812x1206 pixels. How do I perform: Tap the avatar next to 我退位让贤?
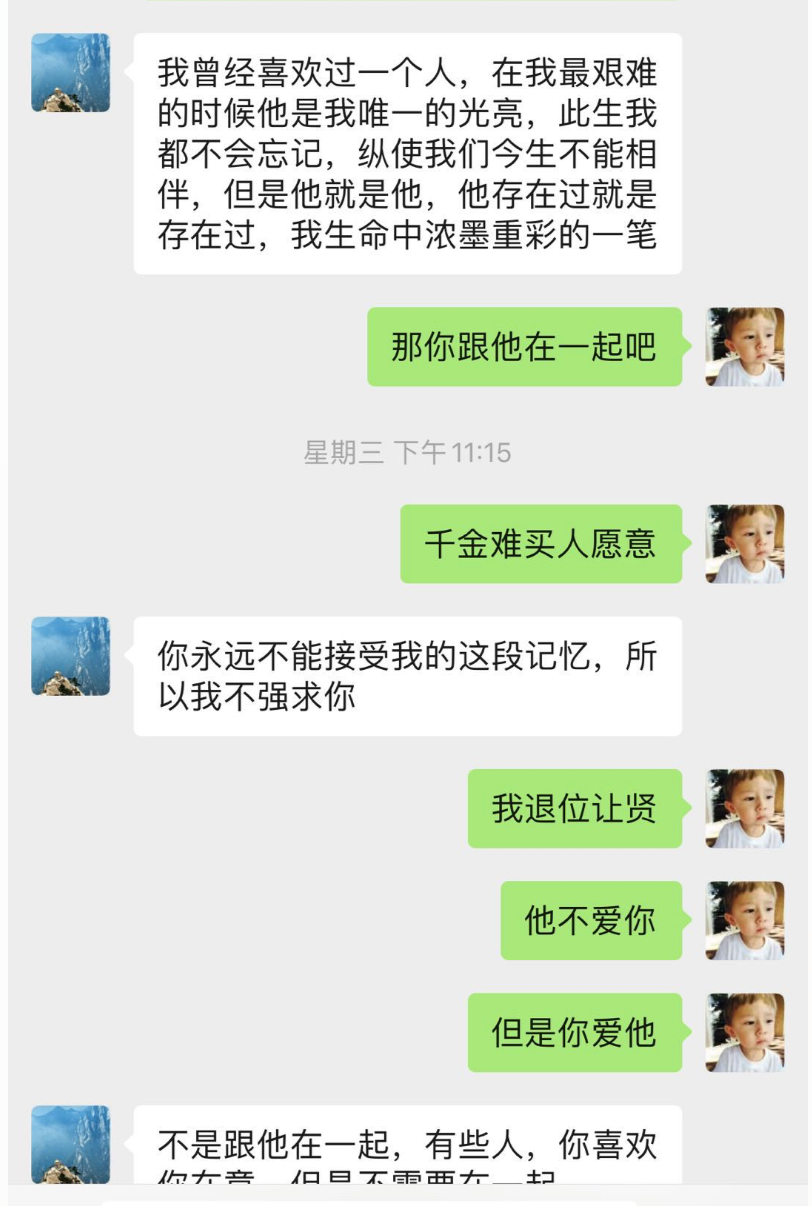(x=745, y=808)
